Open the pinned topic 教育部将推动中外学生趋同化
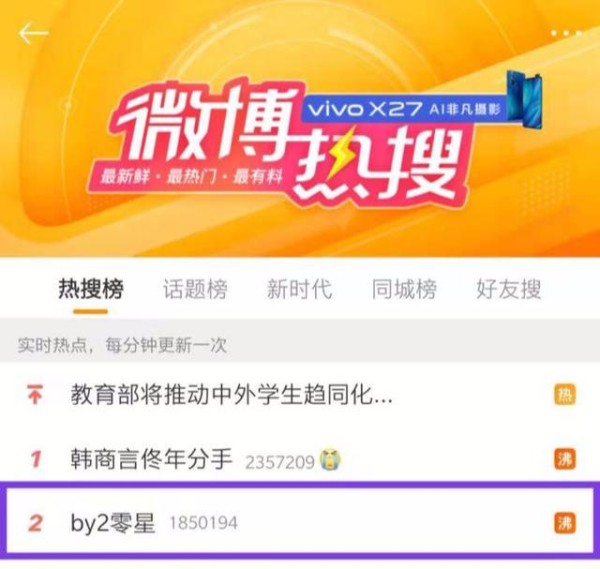 coord(231,395)
